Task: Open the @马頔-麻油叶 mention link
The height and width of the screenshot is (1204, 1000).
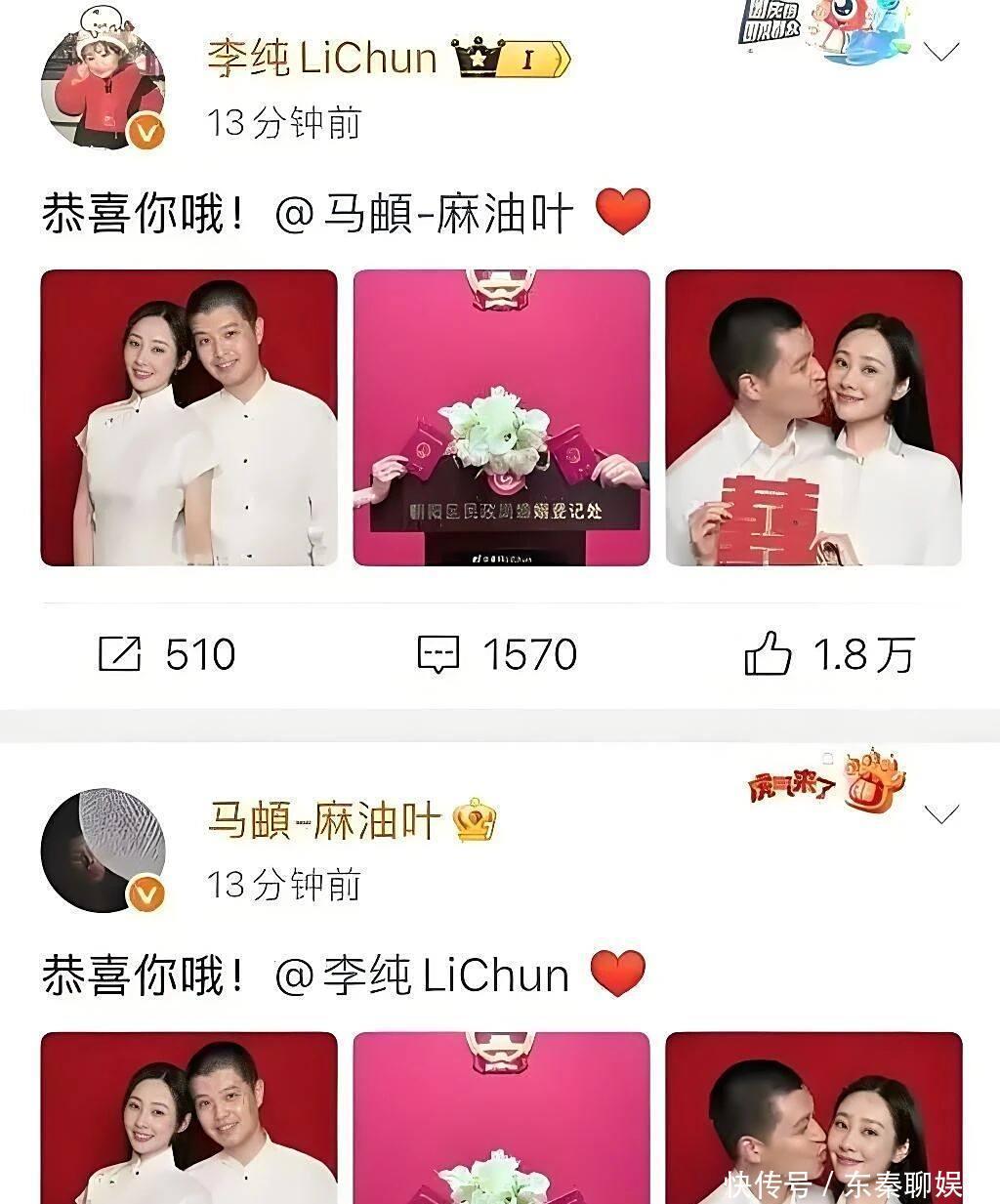Action: [x=424, y=214]
